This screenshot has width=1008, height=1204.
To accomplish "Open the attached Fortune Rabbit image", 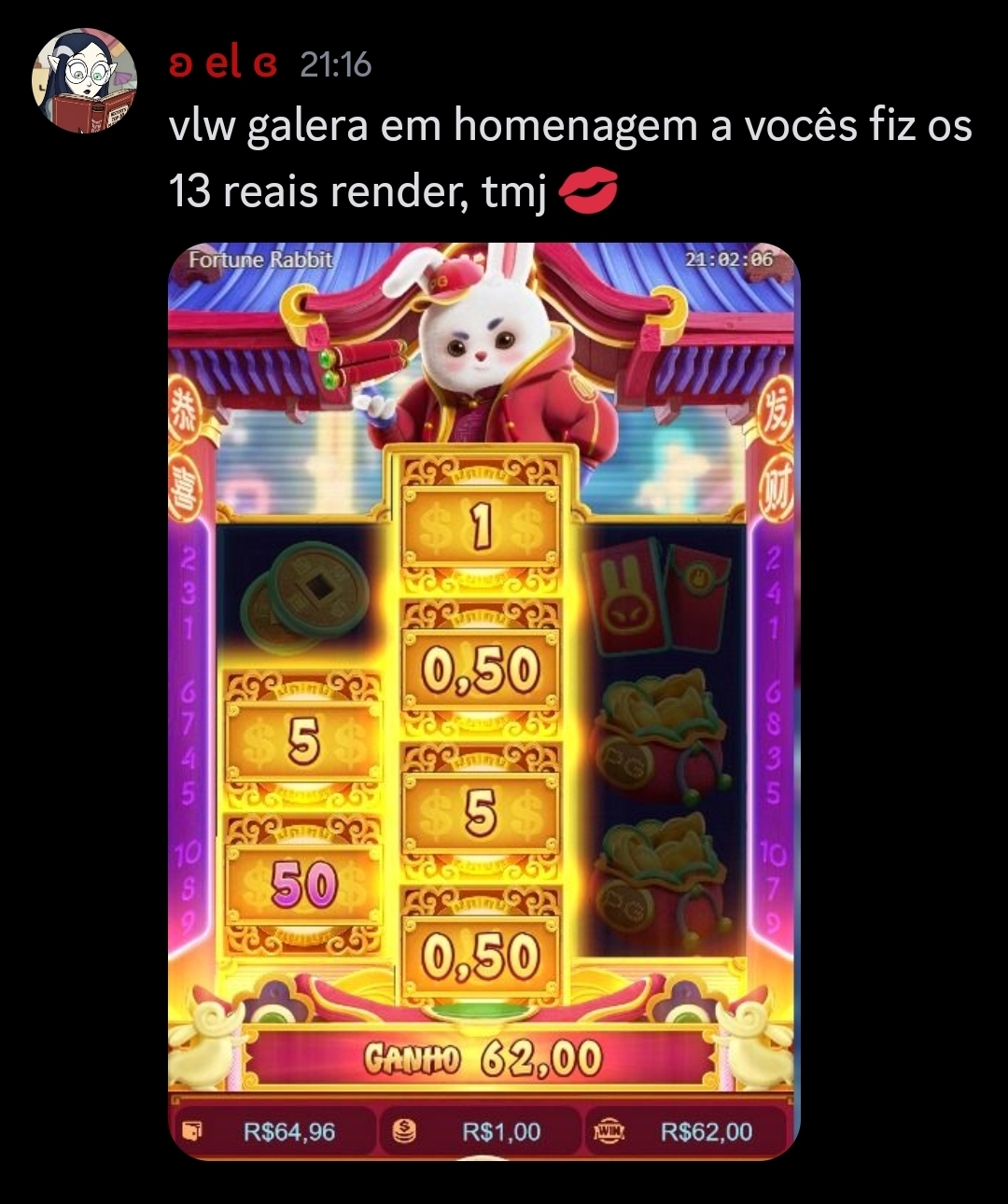I will [483, 700].
